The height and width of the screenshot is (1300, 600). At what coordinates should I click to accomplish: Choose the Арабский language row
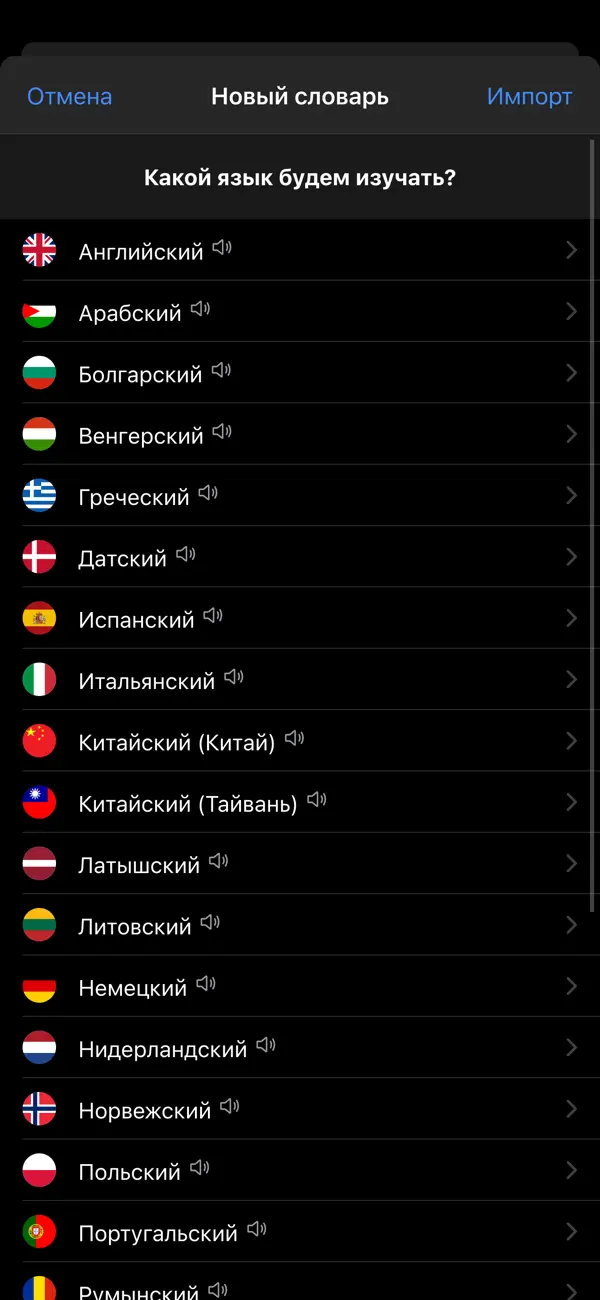(300, 312)
